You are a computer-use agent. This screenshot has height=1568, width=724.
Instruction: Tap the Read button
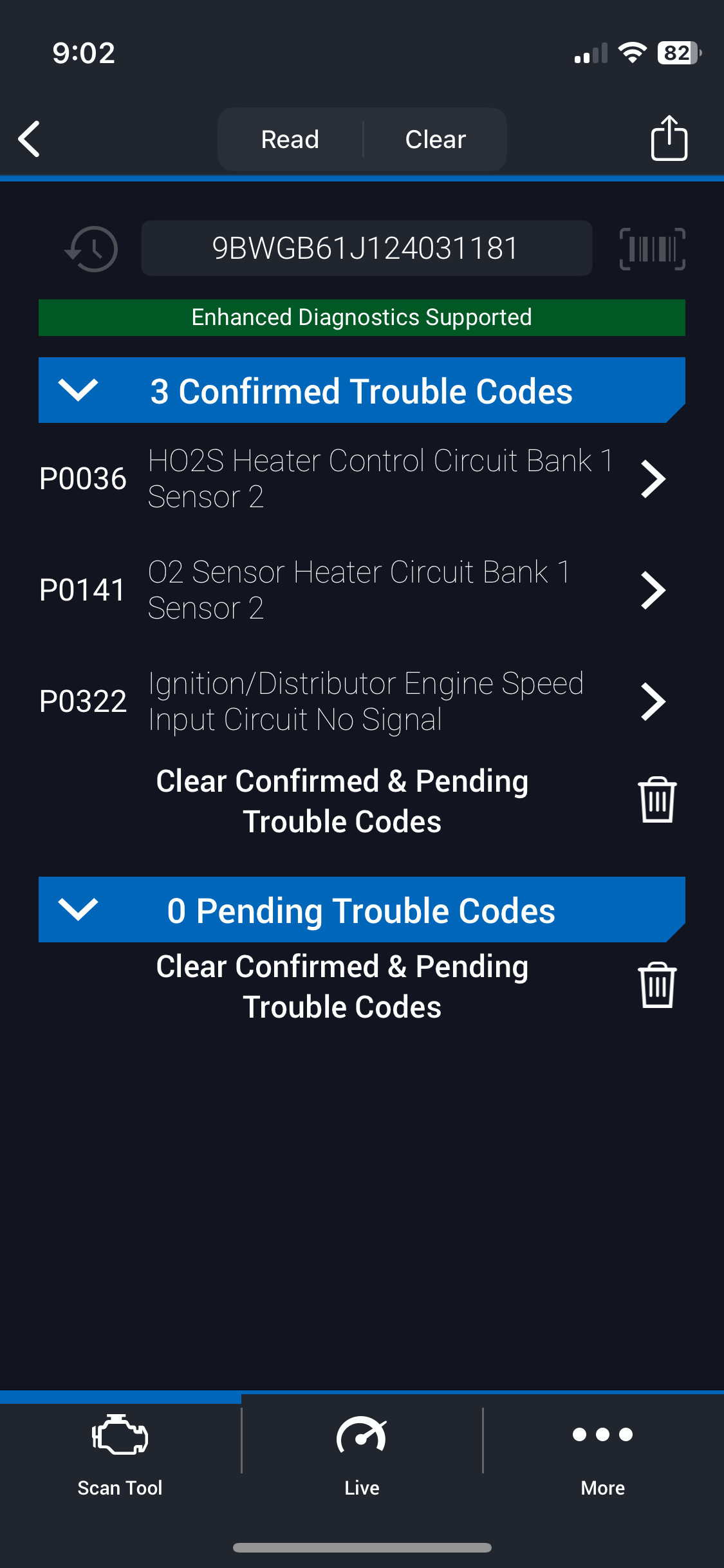pos(290,139)
